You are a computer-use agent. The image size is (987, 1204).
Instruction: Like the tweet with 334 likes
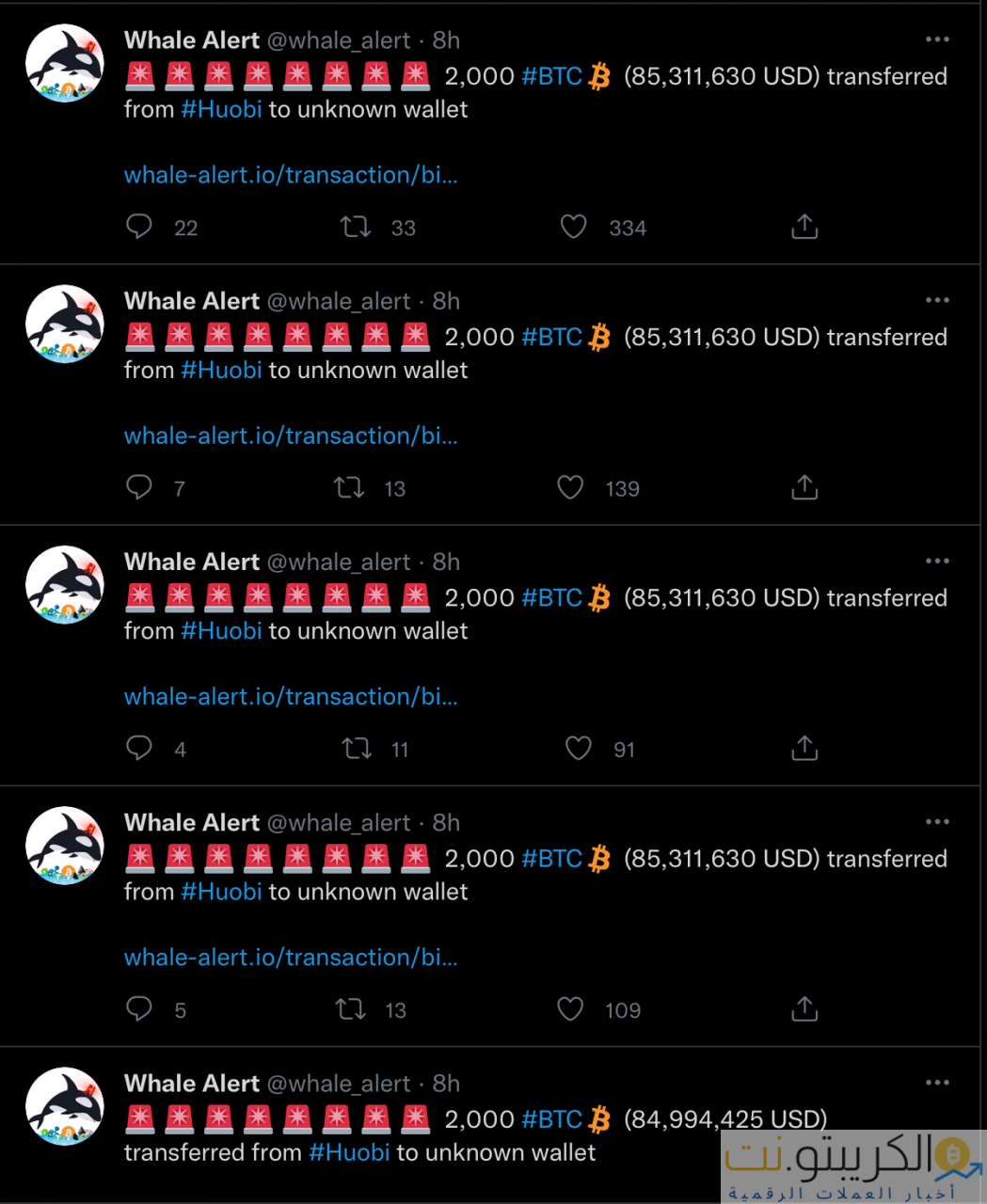tap(573, 227)
